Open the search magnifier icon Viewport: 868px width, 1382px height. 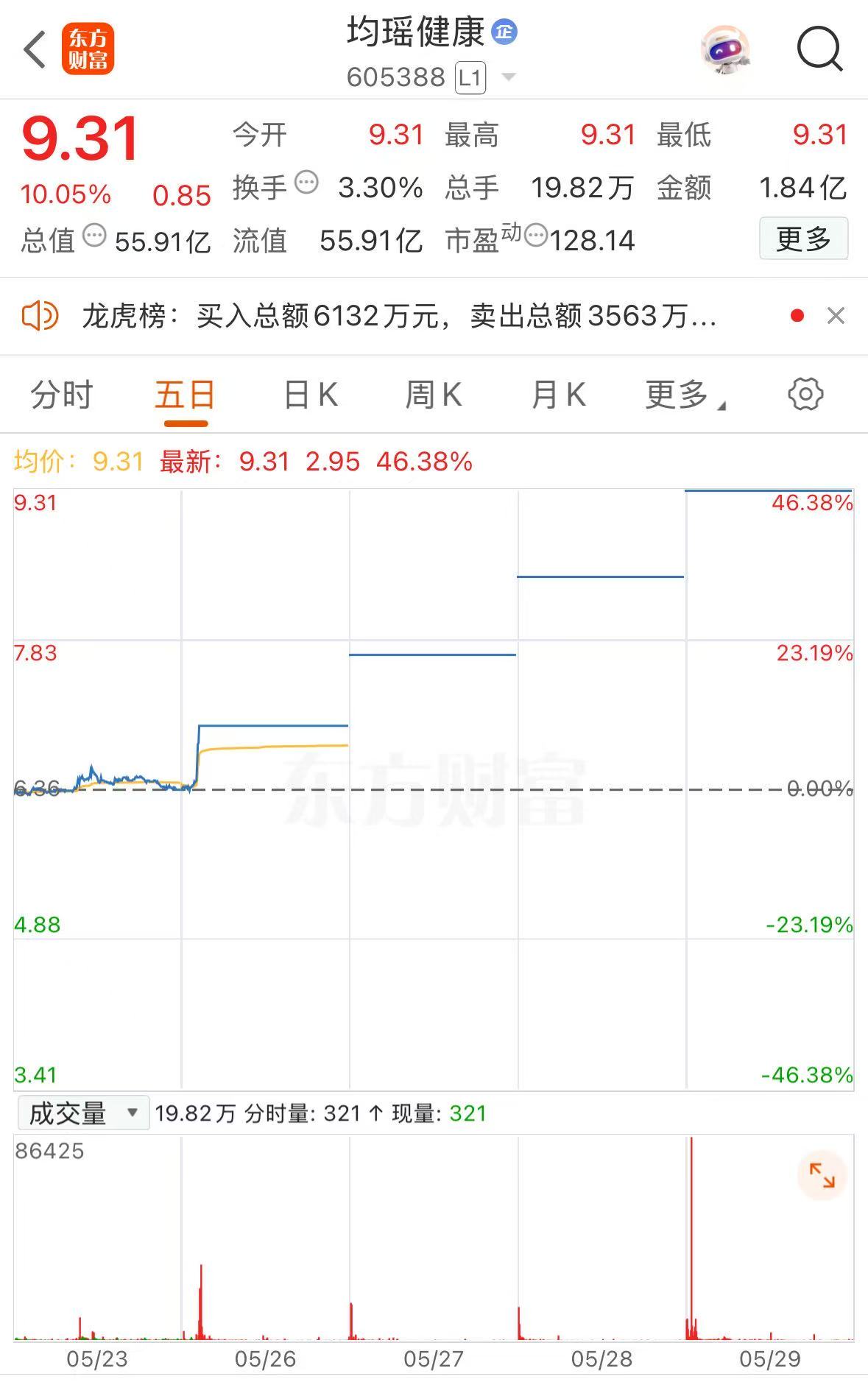819,49
